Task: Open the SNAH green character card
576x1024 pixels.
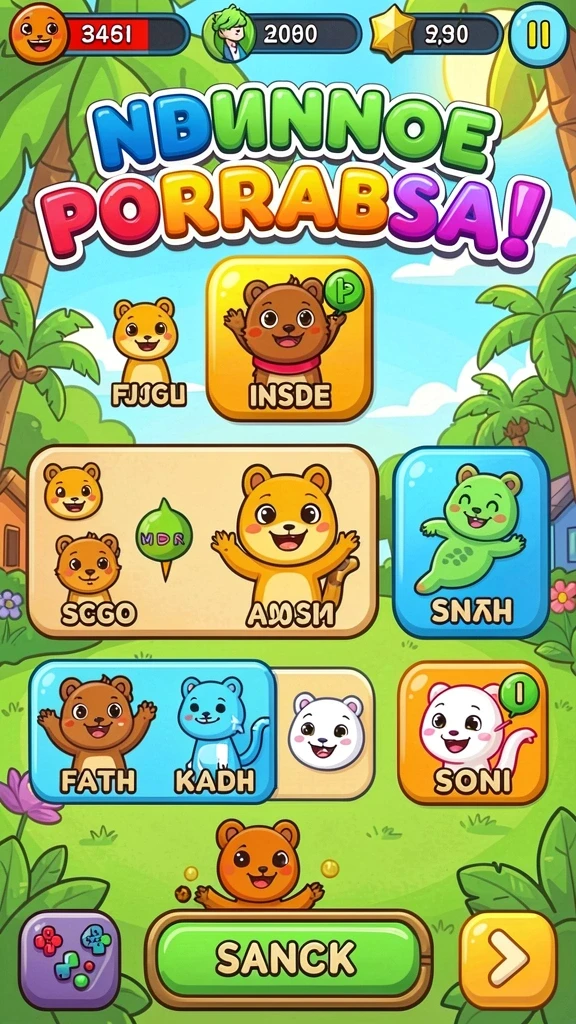Action: click(472, 543)
